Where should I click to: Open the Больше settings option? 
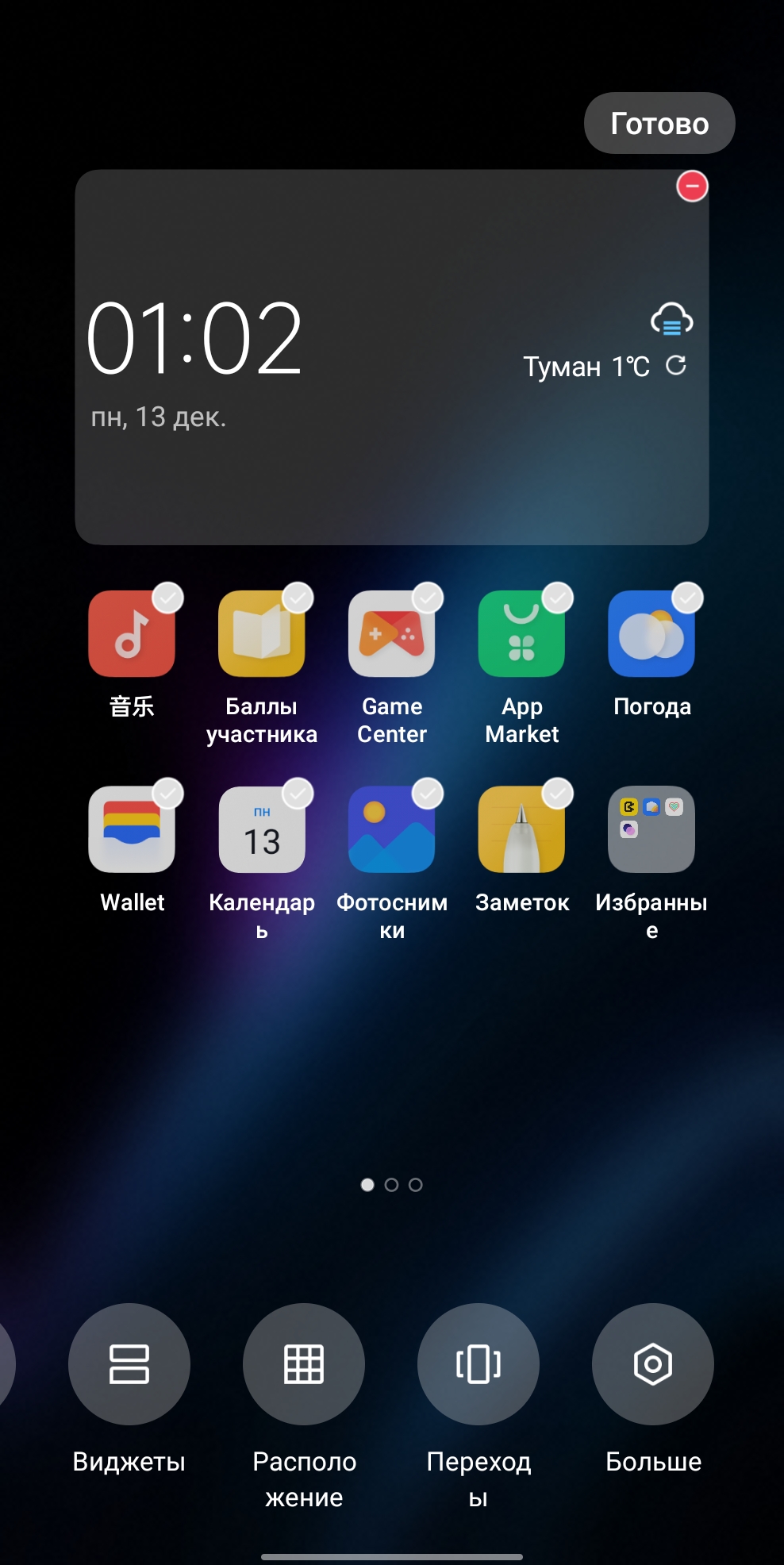tap(653, 1364)
